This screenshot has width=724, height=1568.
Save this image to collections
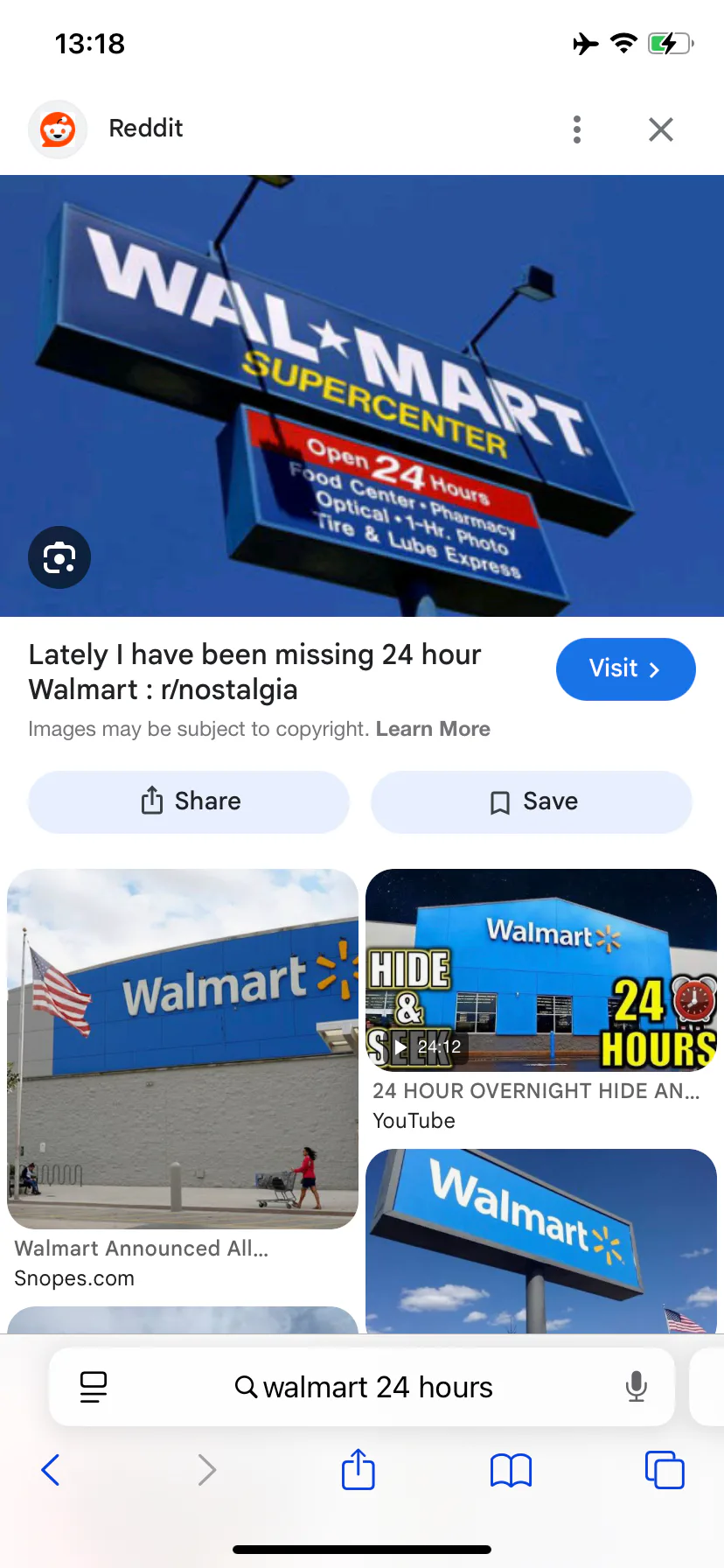pos(532,801)
